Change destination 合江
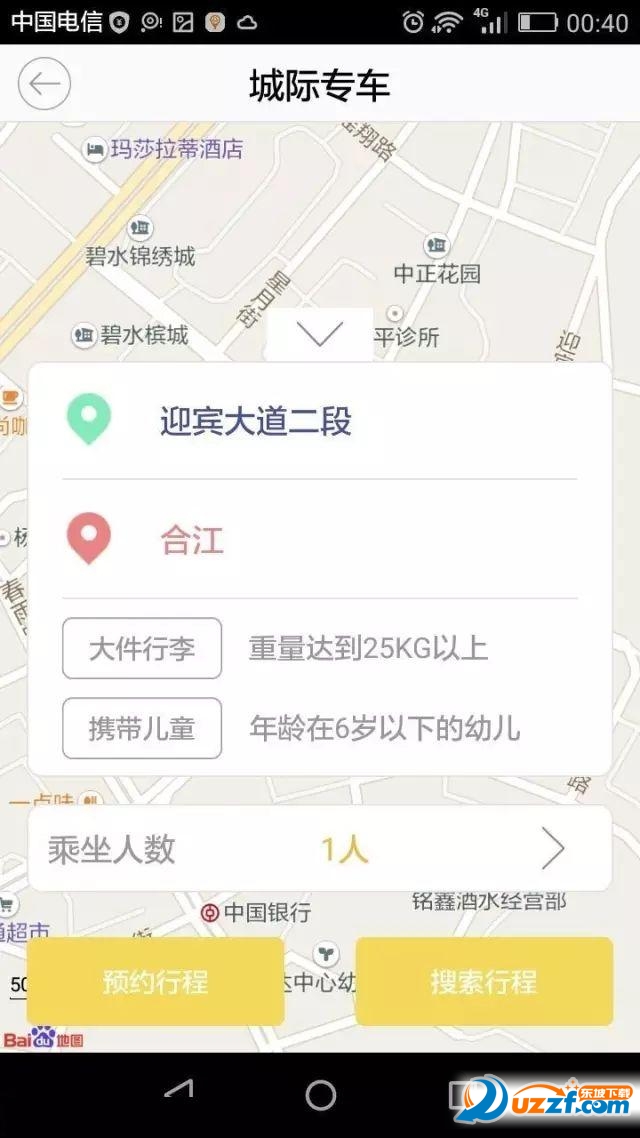This screenshot has height=1138, width=640. (192, 541)
